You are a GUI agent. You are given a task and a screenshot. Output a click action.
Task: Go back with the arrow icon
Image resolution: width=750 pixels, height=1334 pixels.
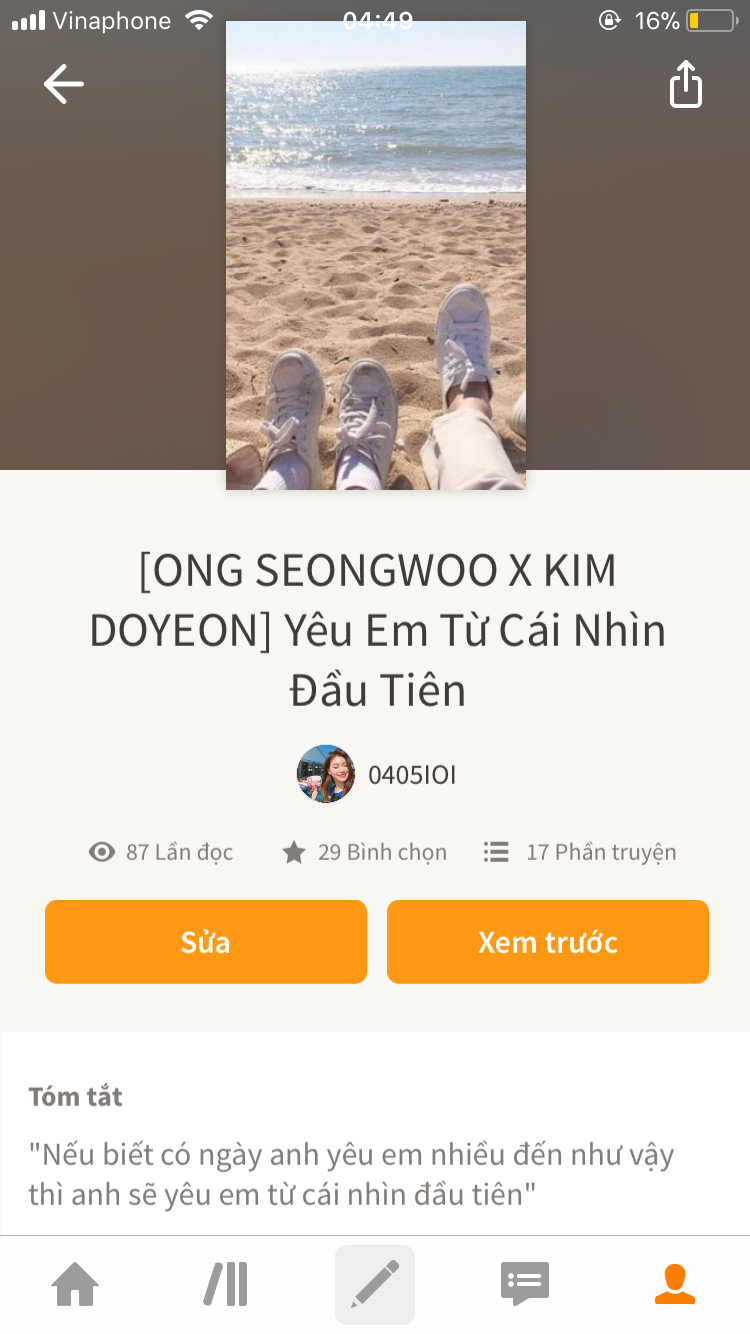click(64, 84)
